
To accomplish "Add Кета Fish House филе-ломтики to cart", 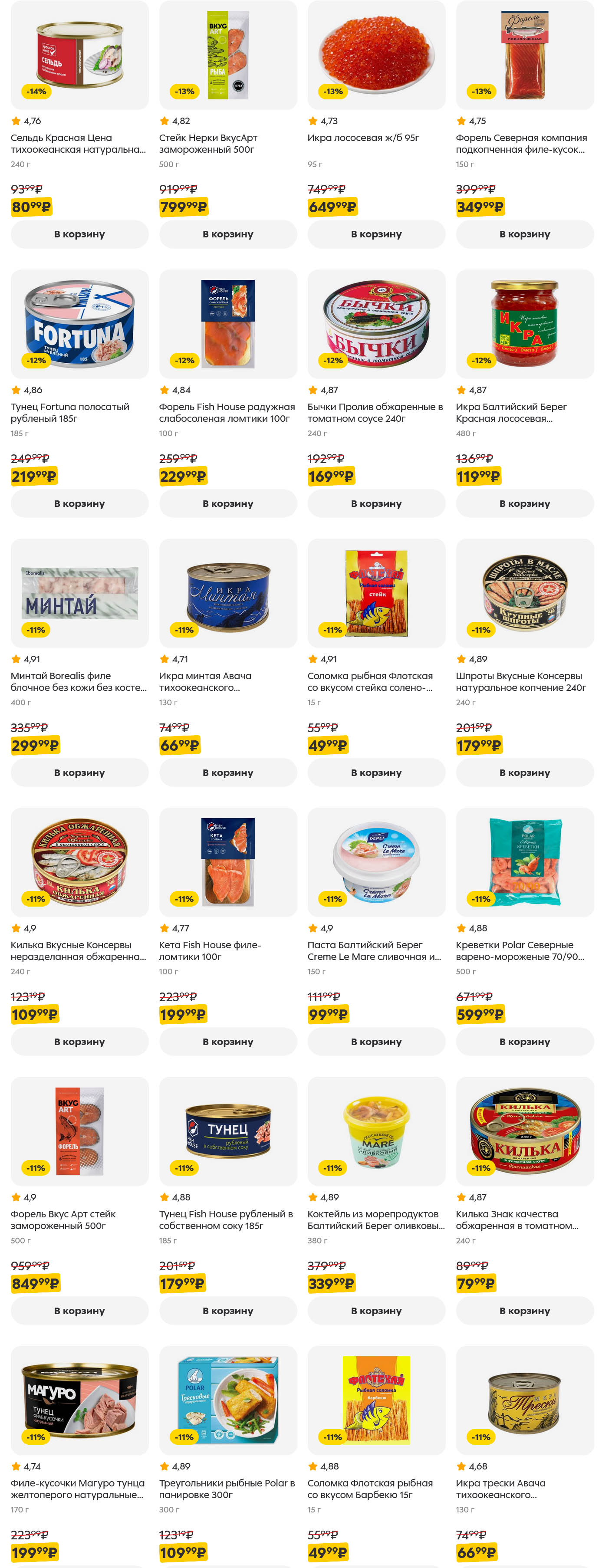I will click(x=228, y=1042).
